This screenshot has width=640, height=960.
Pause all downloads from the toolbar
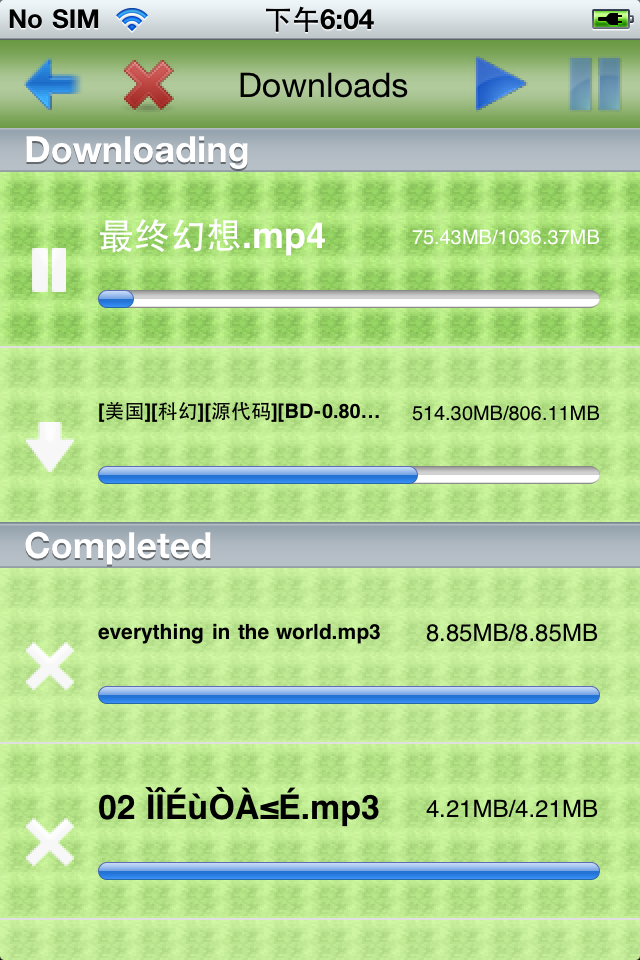click(x=595, y=84)
